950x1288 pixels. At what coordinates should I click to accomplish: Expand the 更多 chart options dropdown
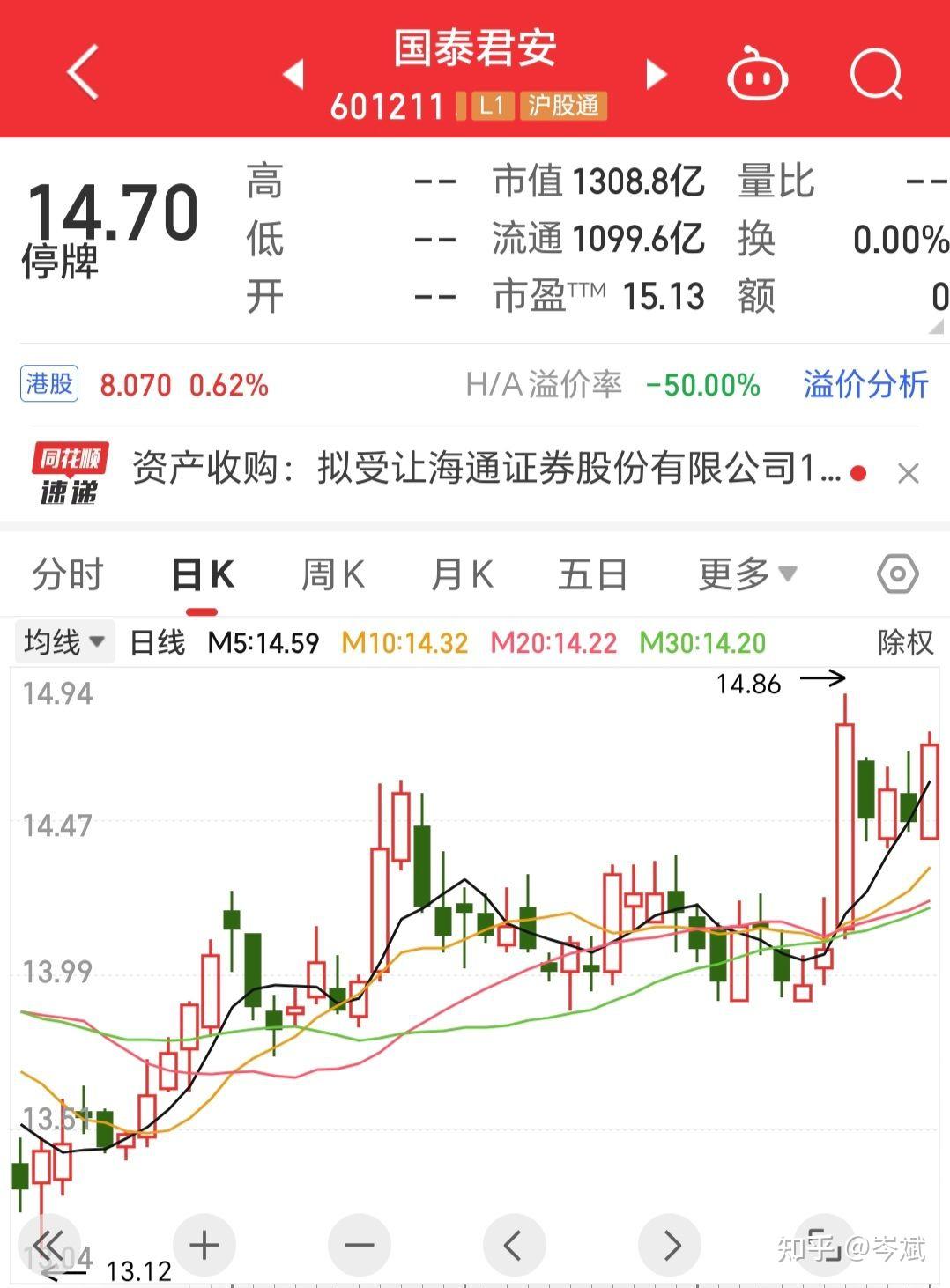coord(747,573)
